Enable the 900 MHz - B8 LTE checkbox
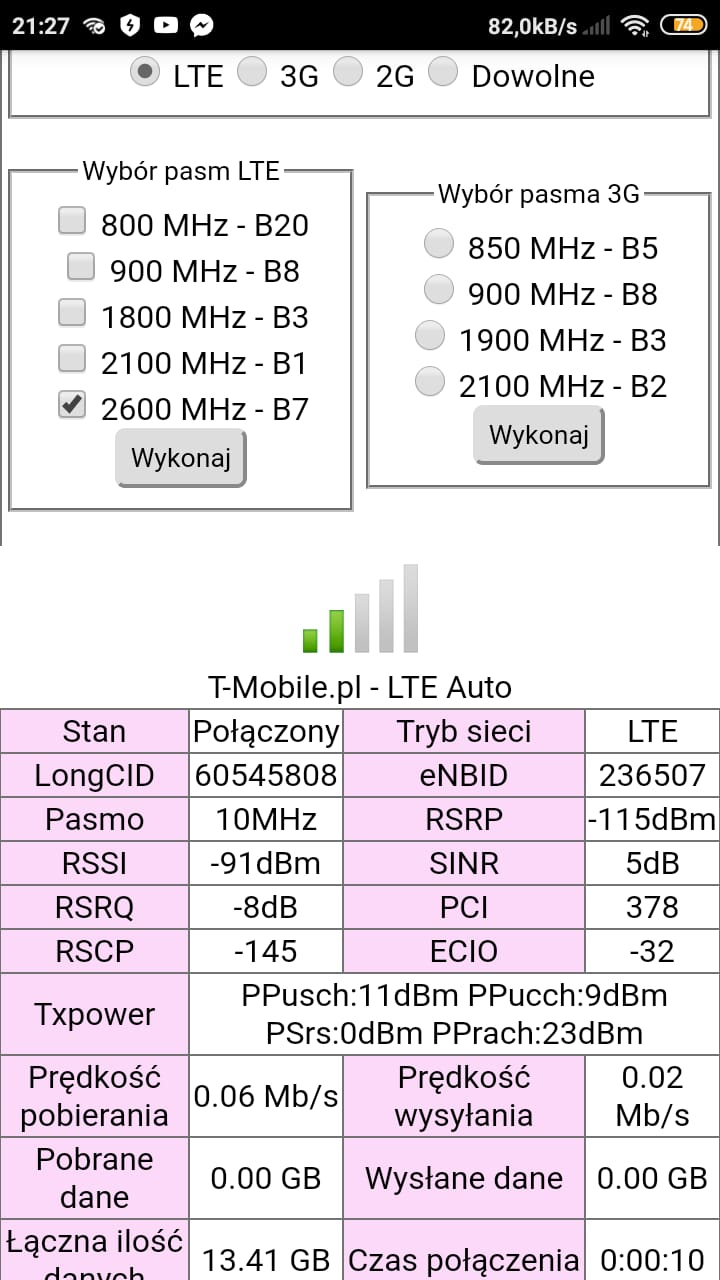This screenshot has height=1280, width=720. [81, 266]
